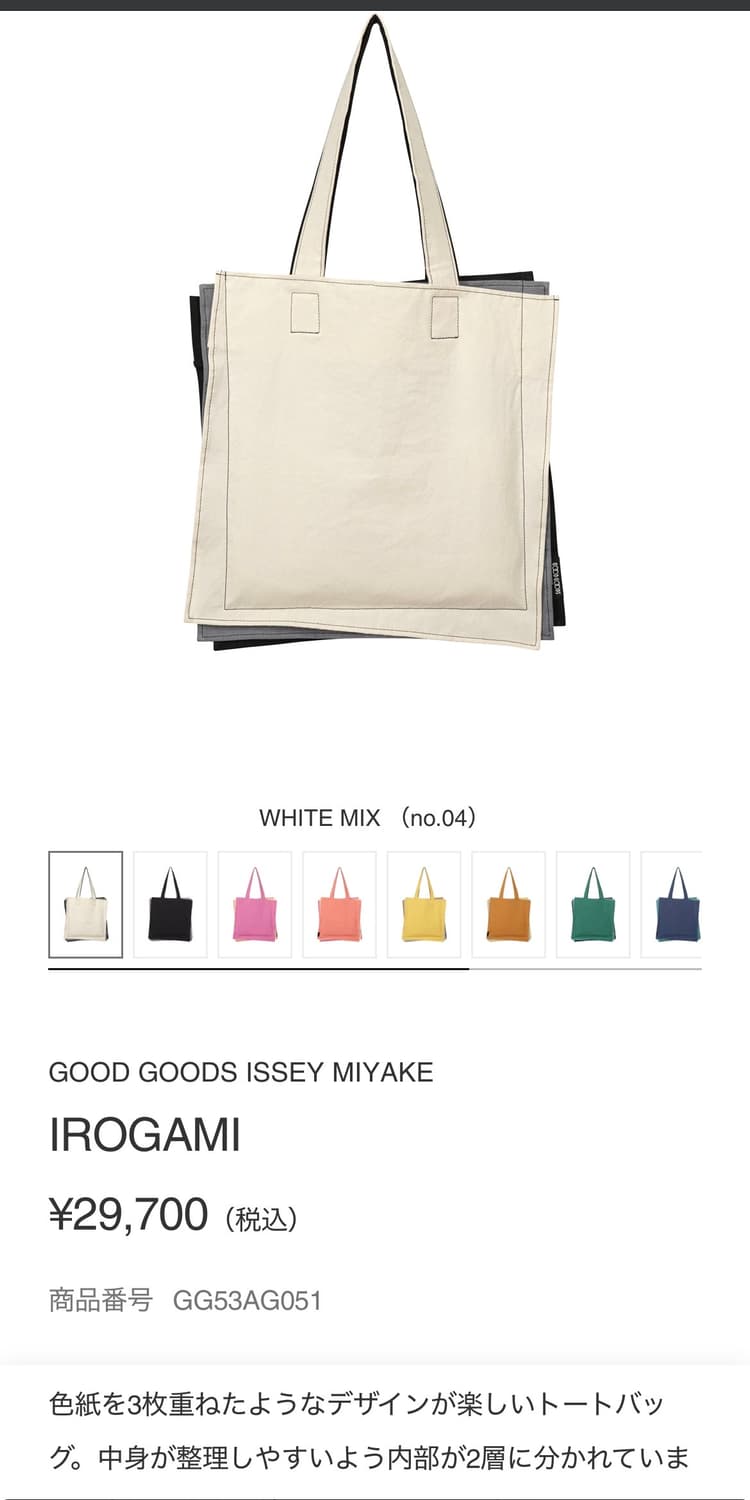The image size is (750, 1500).
Task: Choose the coral colorway swatch
Action: coord(339,901)
